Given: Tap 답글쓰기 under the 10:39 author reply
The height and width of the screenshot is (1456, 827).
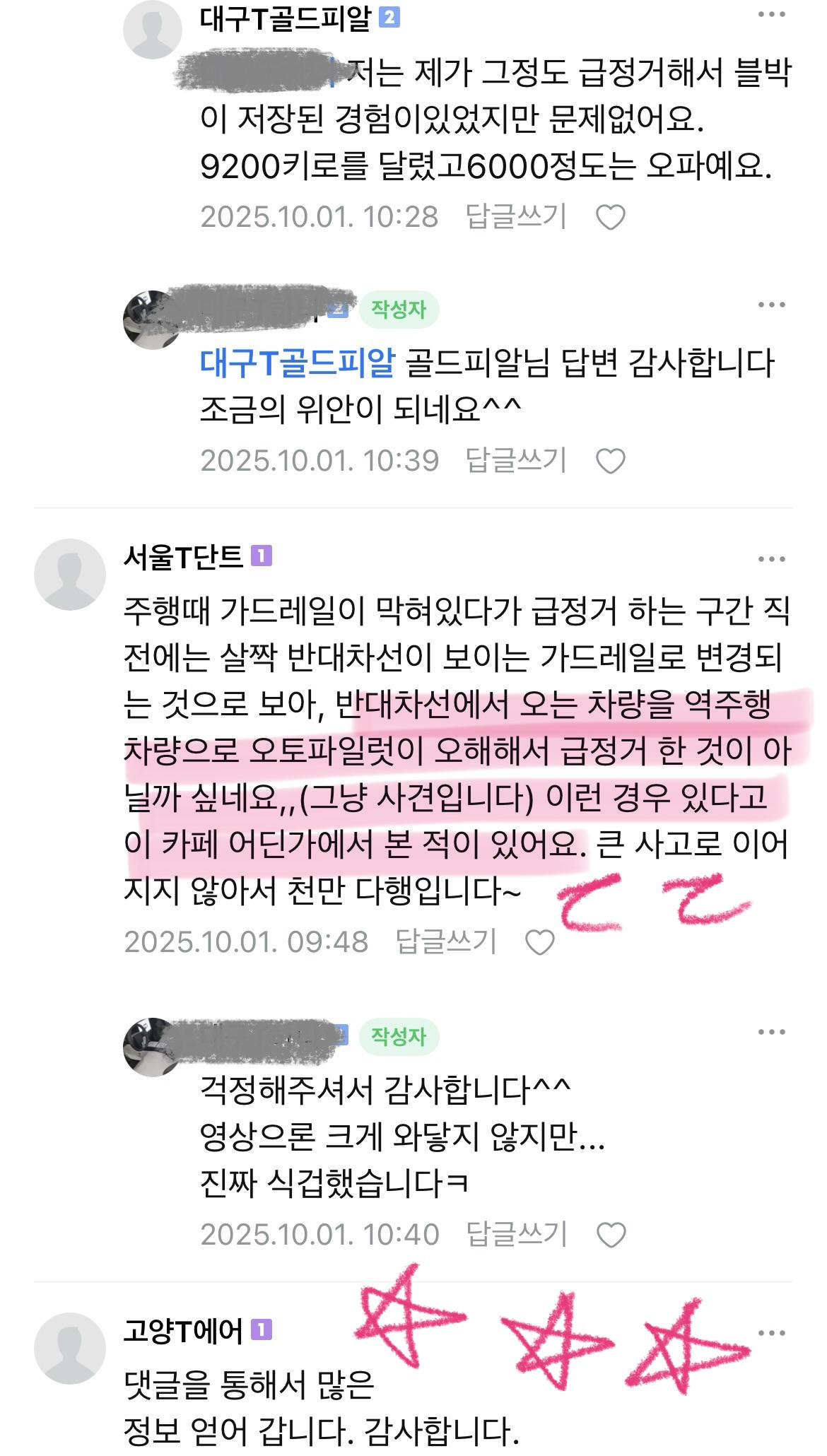Looking at the screenshot, I should tap(516, 461).
